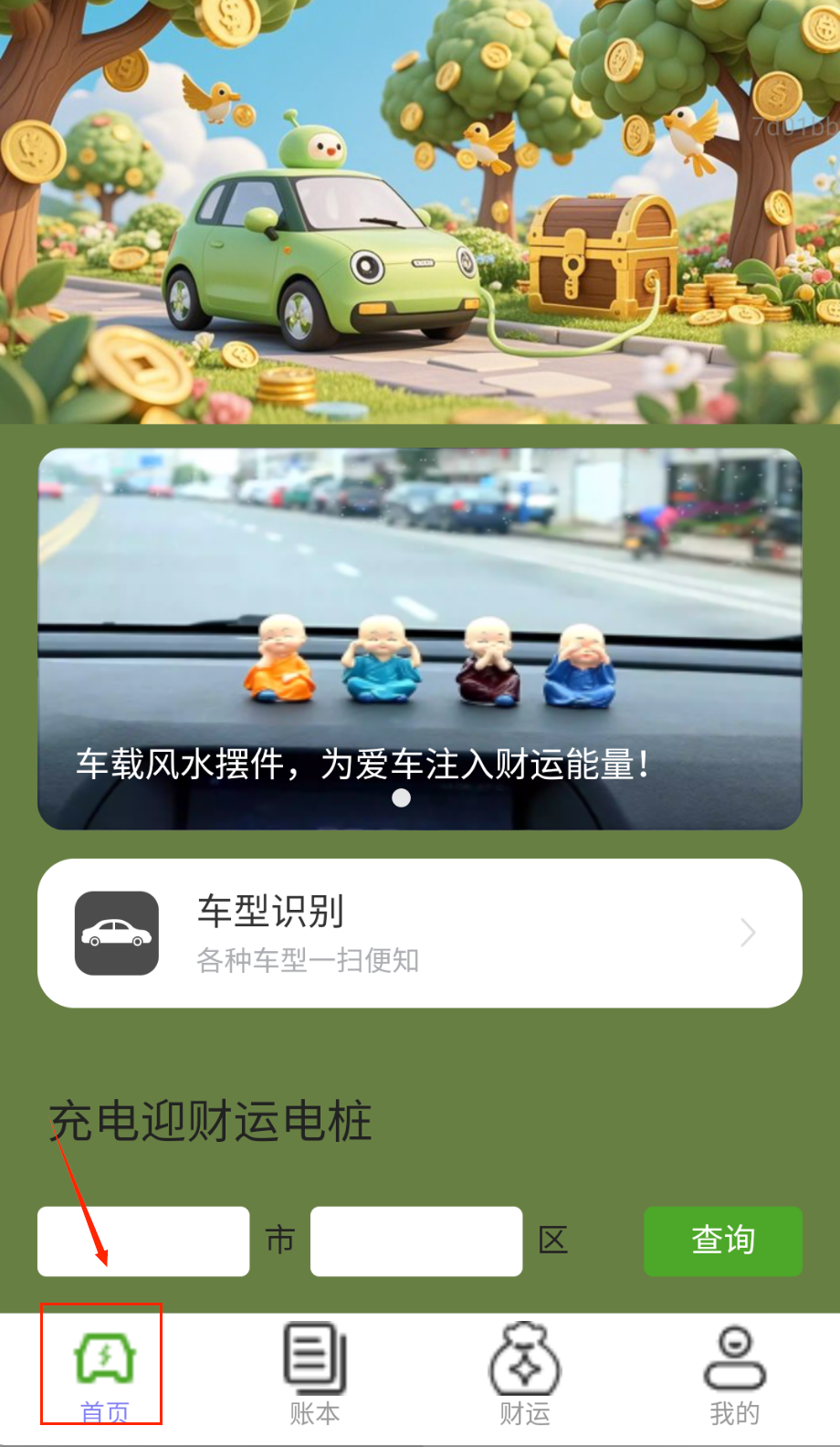Open the 车载风水摆件 banner card

click(419, 639)
